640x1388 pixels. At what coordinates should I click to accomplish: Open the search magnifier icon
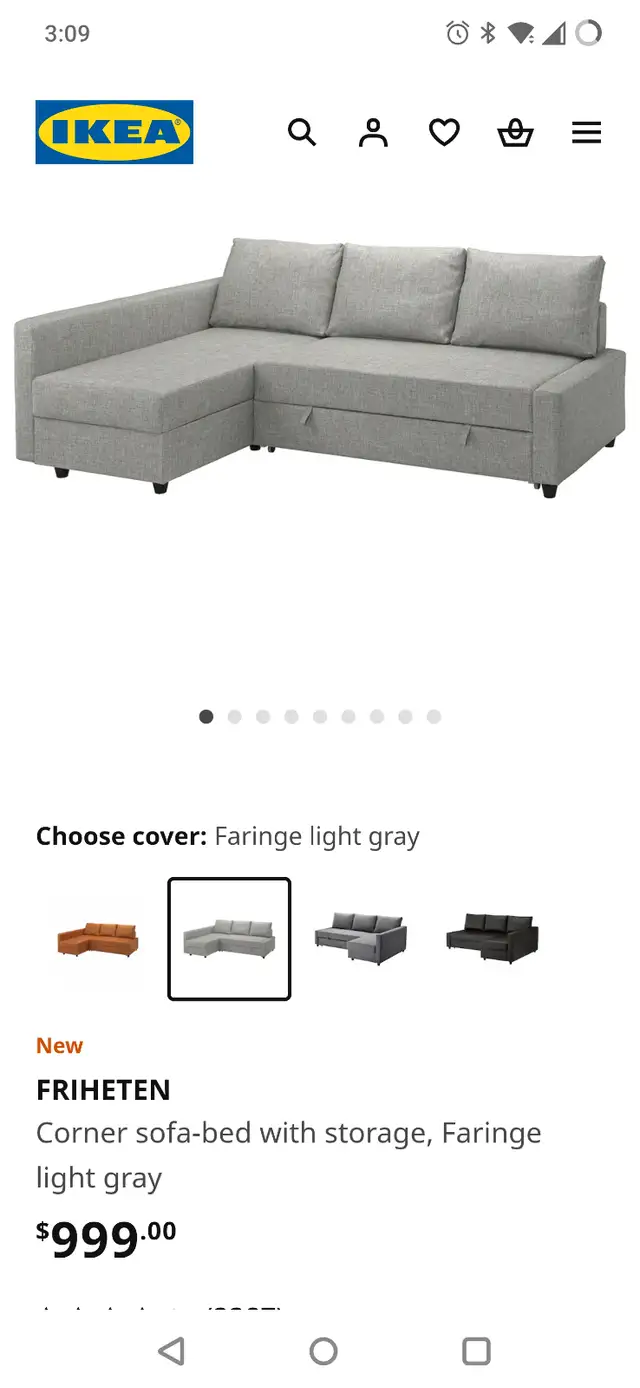coord(302,132)
